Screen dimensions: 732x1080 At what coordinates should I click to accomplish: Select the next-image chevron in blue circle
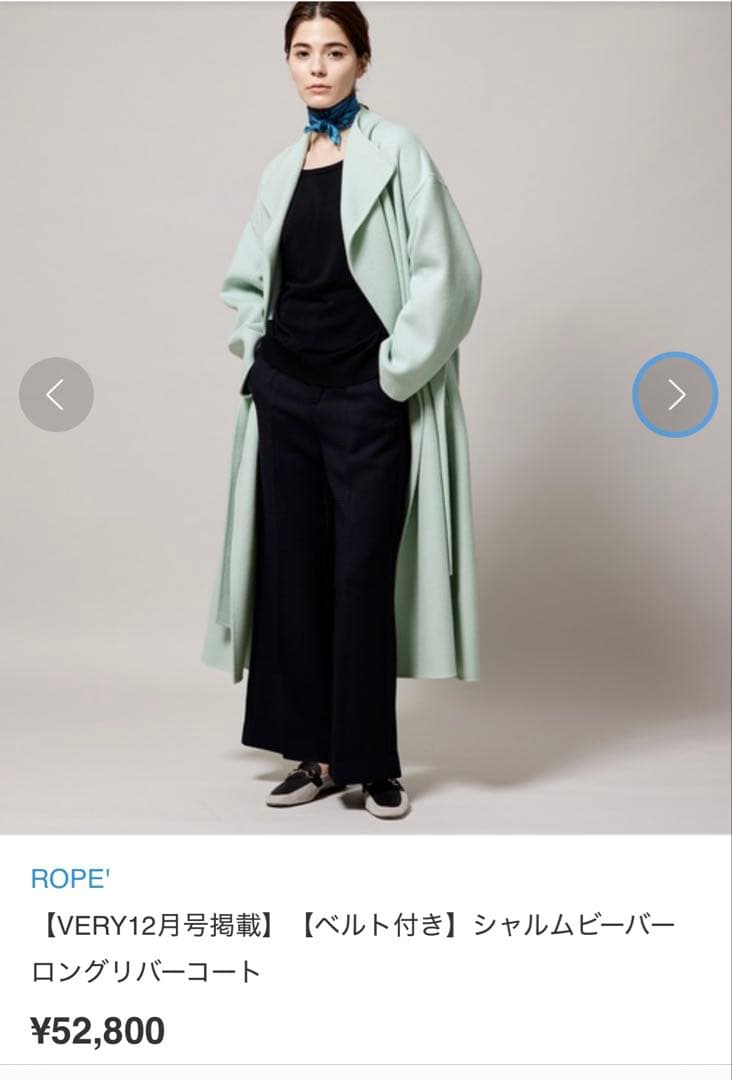click(x=674, y=395)
